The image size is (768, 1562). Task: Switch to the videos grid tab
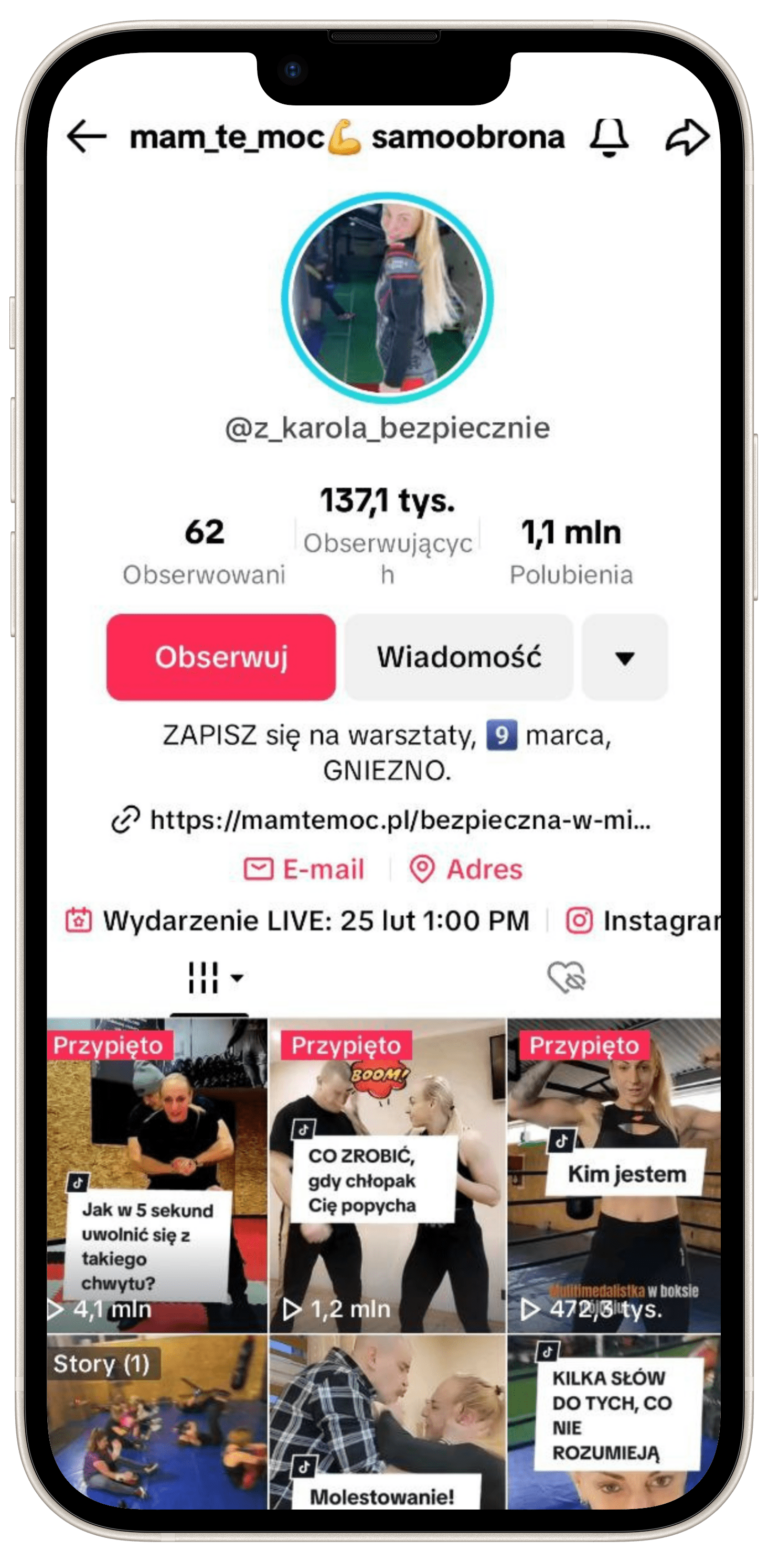[214, 978]
